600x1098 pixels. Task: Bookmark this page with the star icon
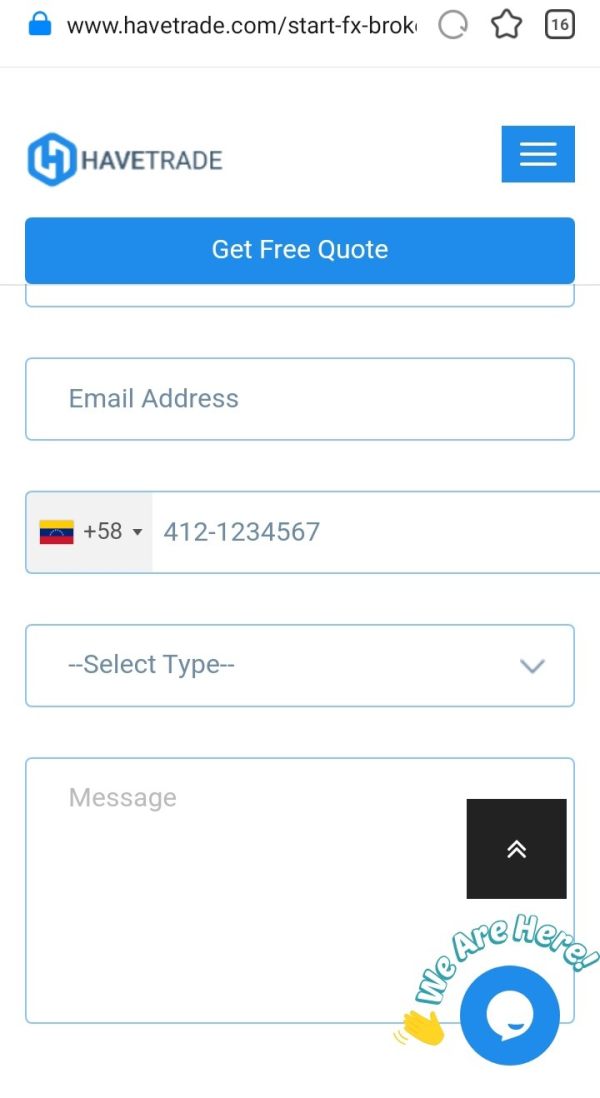coord(506,26)
